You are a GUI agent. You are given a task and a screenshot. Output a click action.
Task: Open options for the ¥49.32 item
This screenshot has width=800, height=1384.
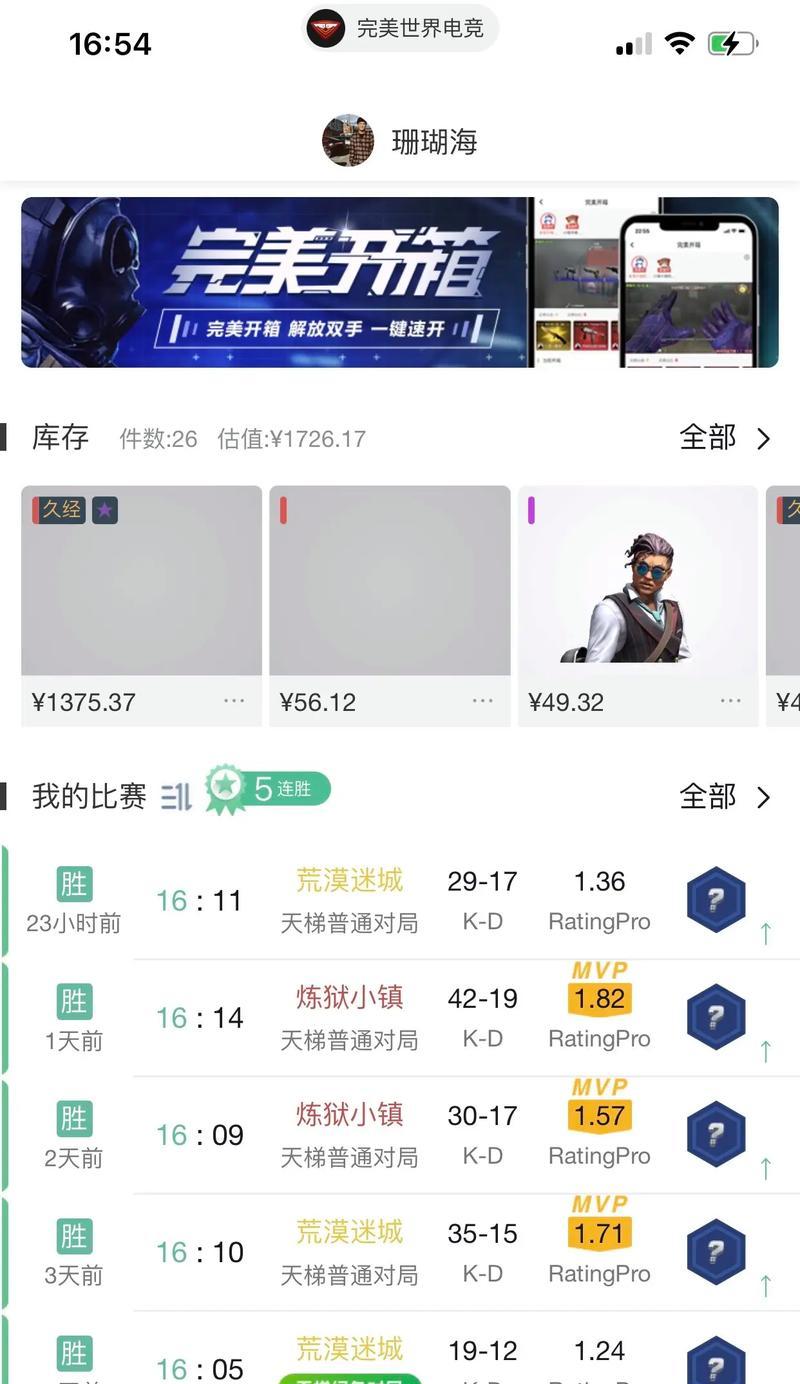(x=730, y=701)
